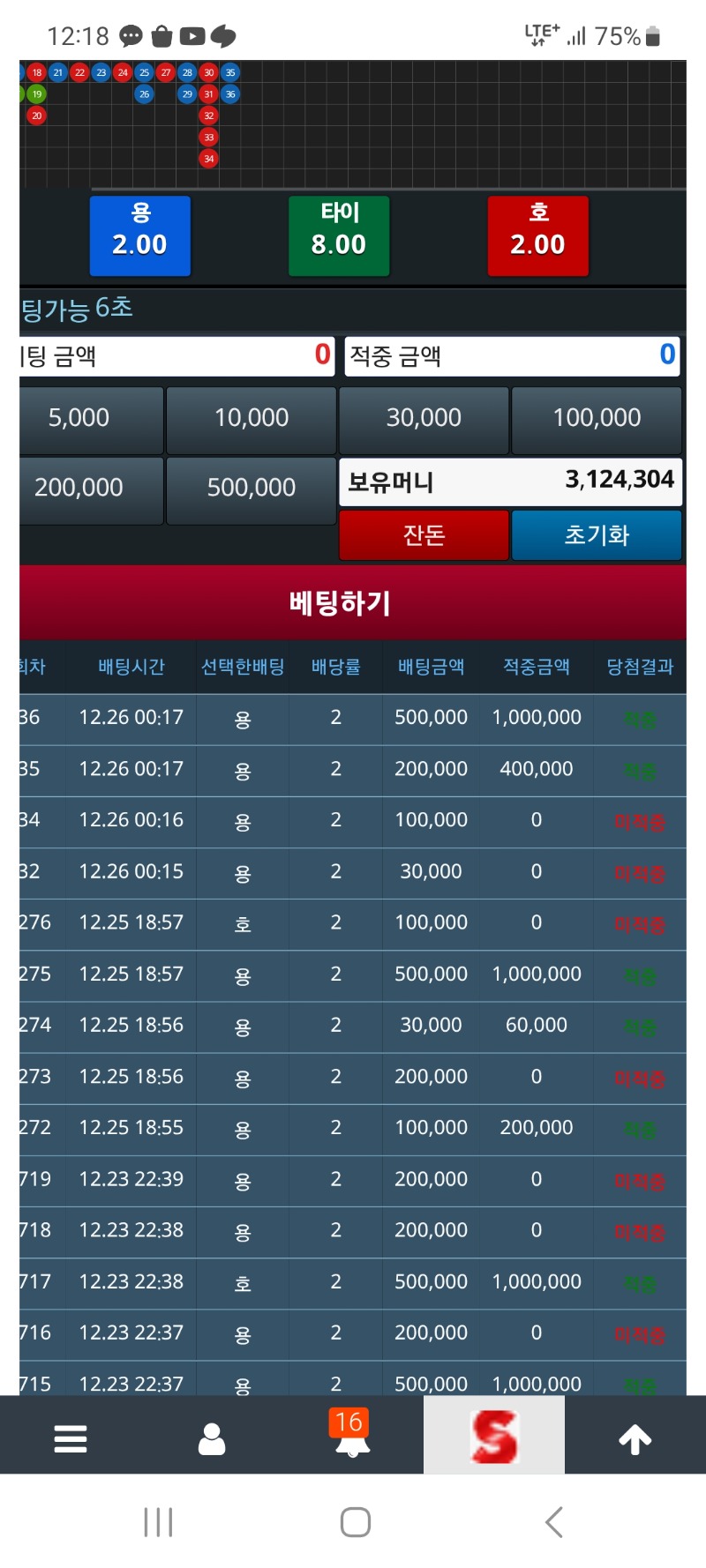Add 10,000 to the bet amount

click(252, 418)
